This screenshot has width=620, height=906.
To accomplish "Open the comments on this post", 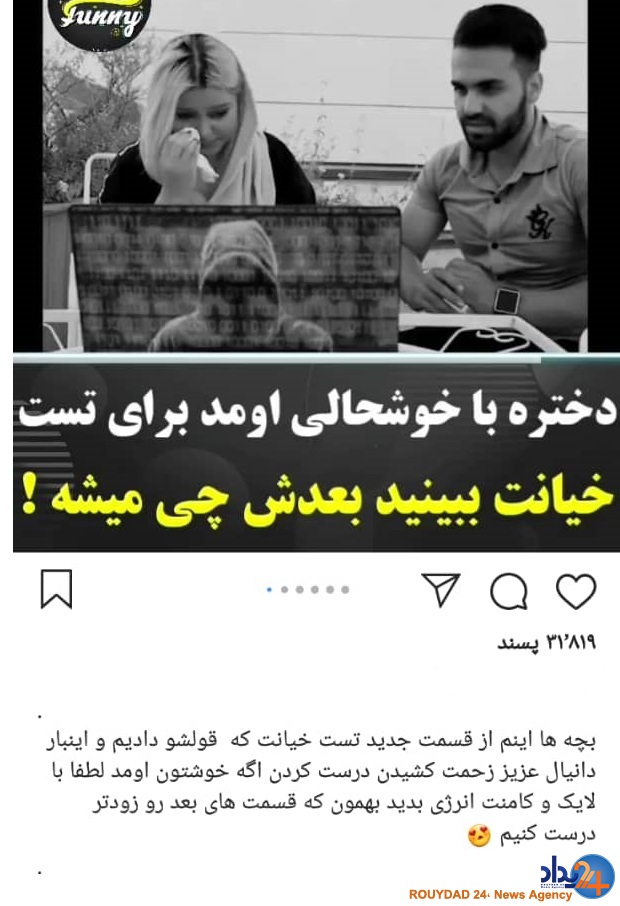I will coord(508,591).
